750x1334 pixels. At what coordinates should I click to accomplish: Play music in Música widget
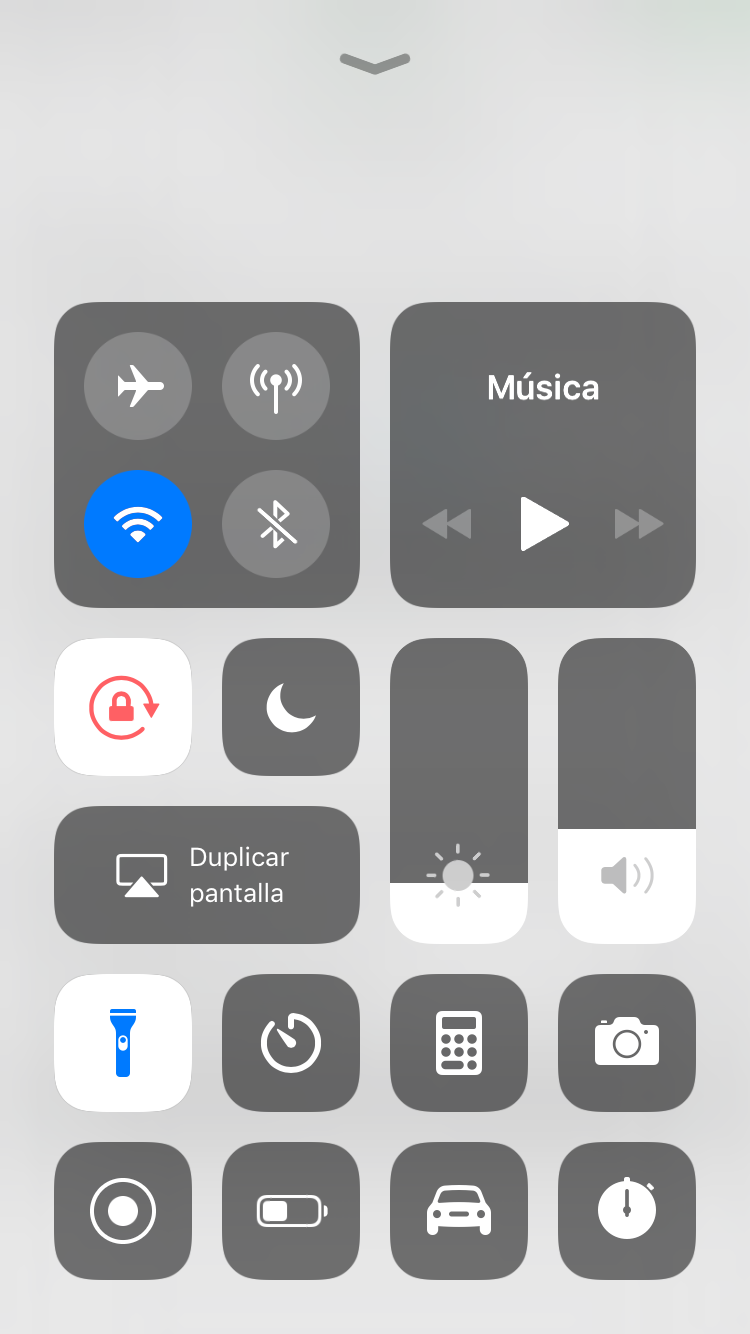pos(543,523)
